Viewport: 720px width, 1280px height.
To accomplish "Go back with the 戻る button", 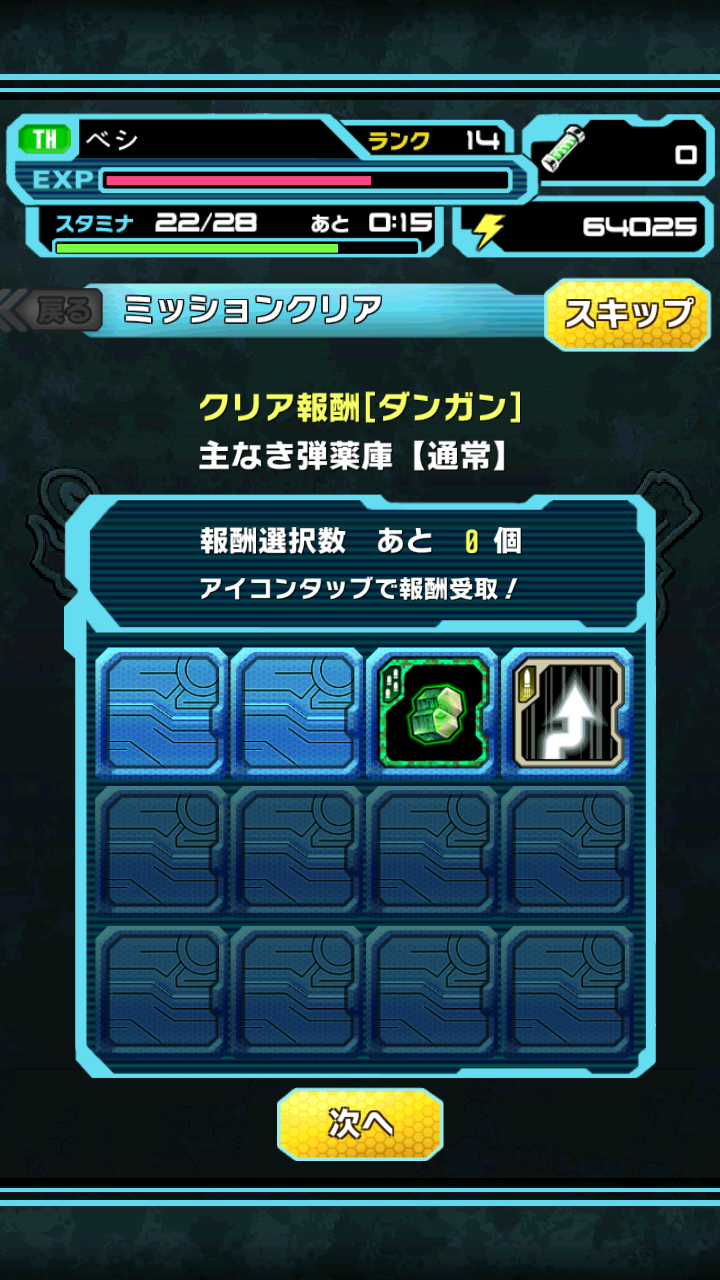I will (x=62, y=311).
